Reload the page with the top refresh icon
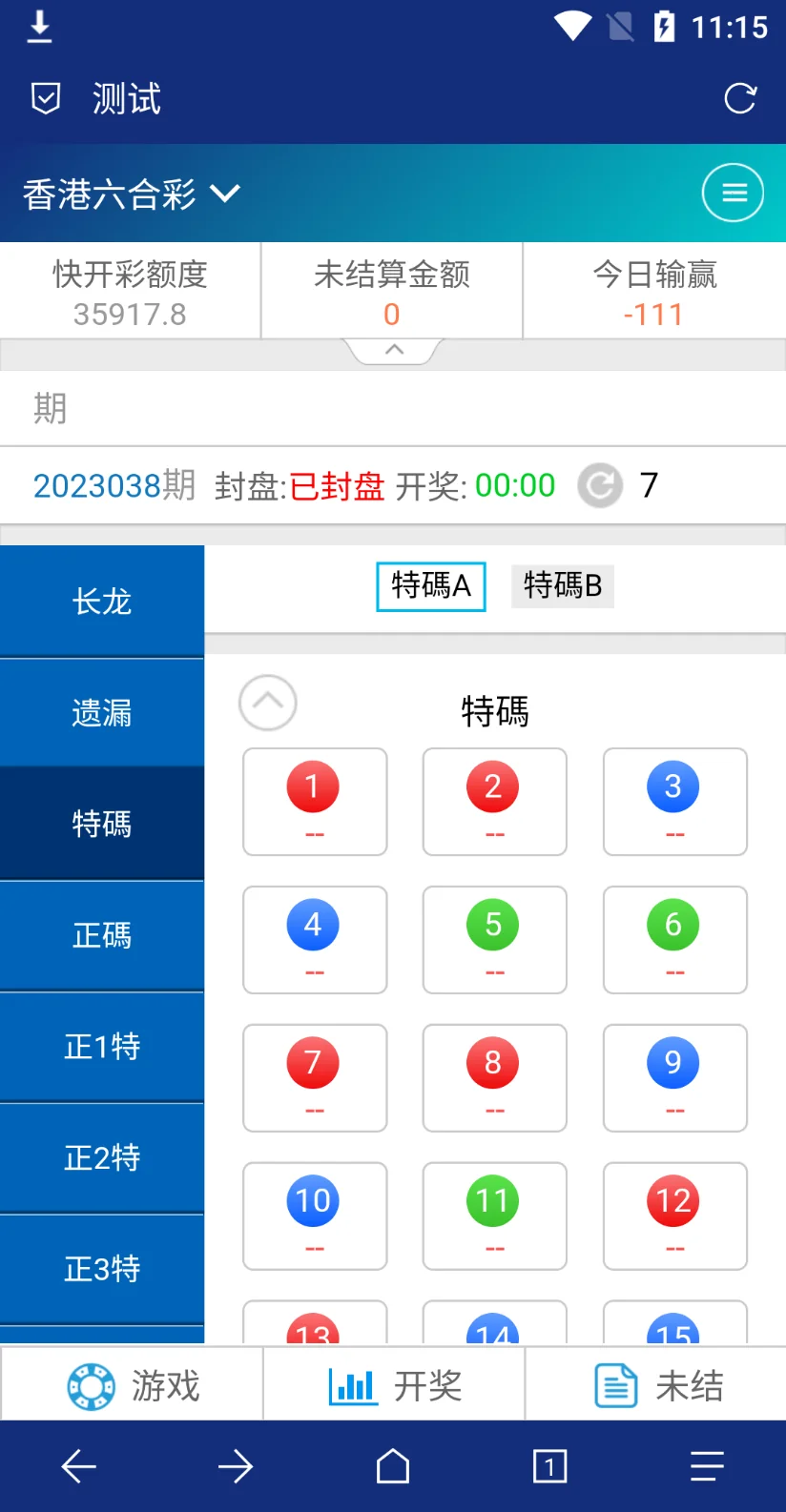786x1512 pixels. (x=739, y=98)
